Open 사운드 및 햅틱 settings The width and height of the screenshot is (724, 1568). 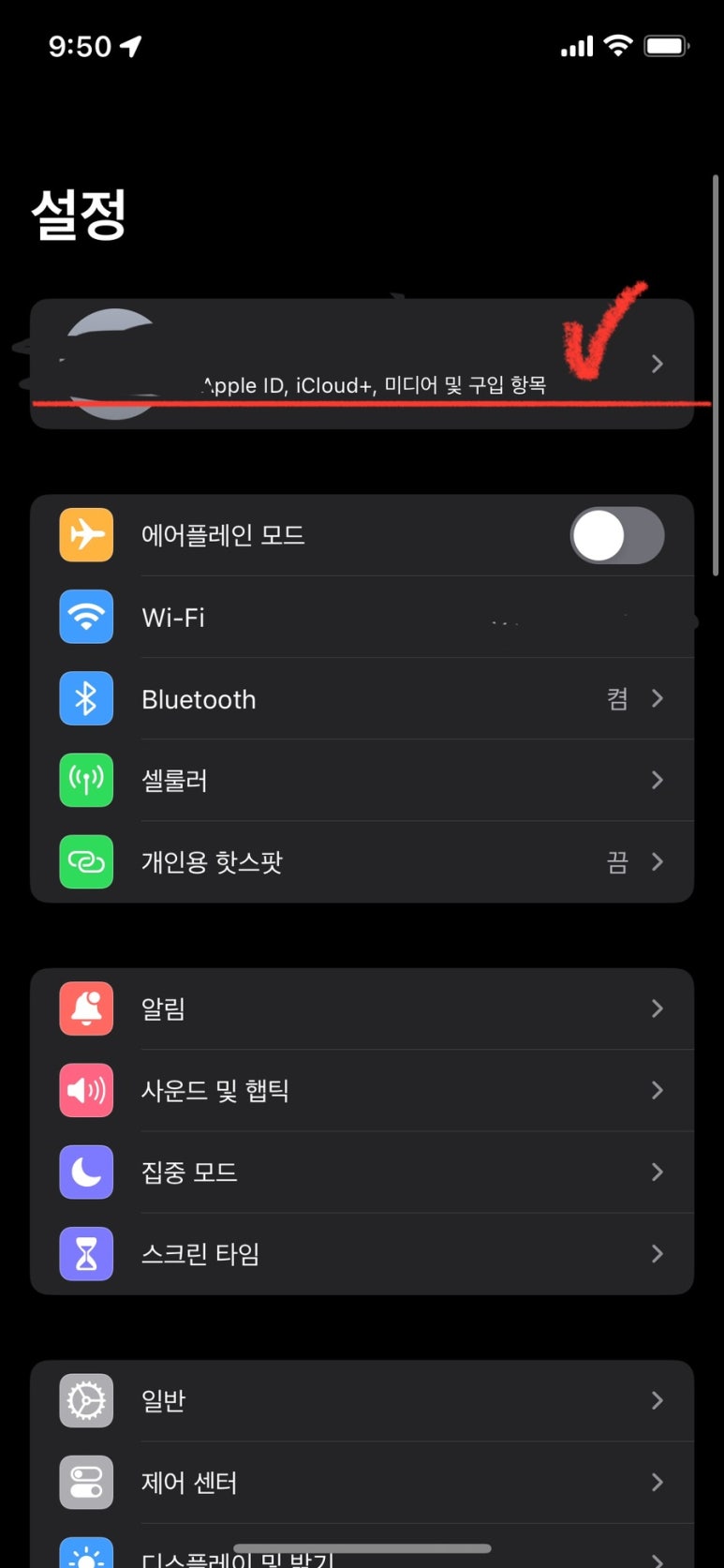click(x=362, y=1091)
